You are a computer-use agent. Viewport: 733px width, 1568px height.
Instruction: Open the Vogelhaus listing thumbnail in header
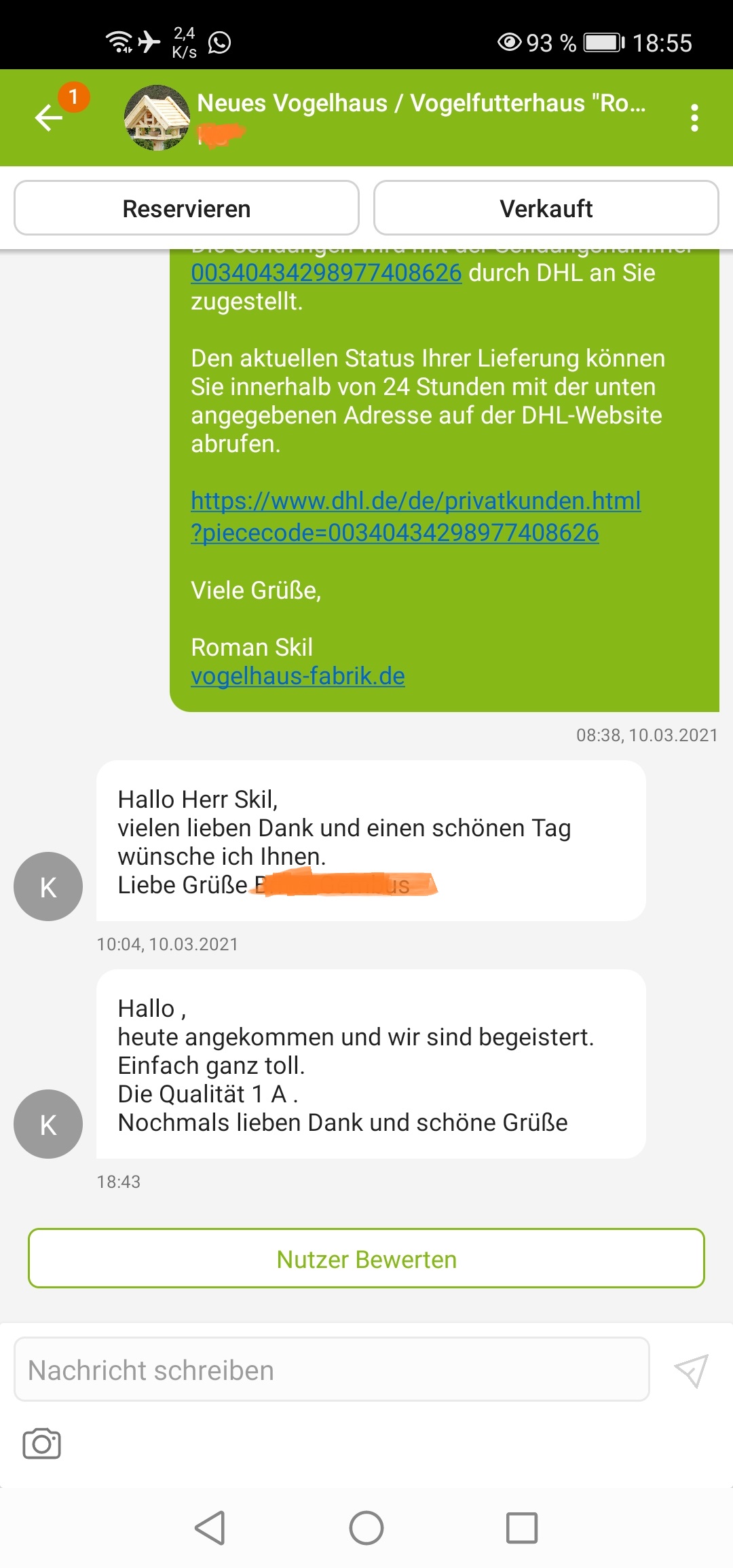click(157, 118)
